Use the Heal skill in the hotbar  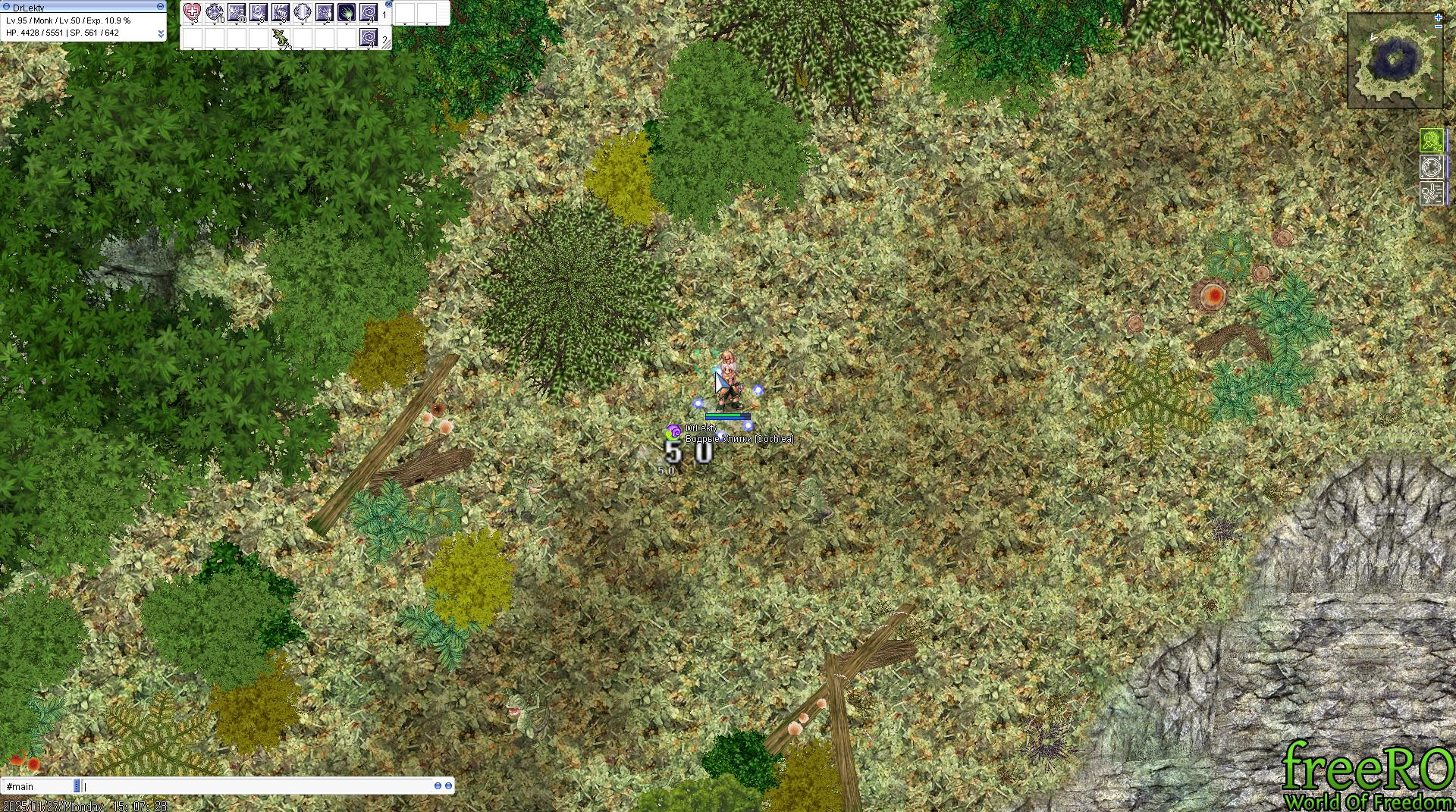(193, 11)
